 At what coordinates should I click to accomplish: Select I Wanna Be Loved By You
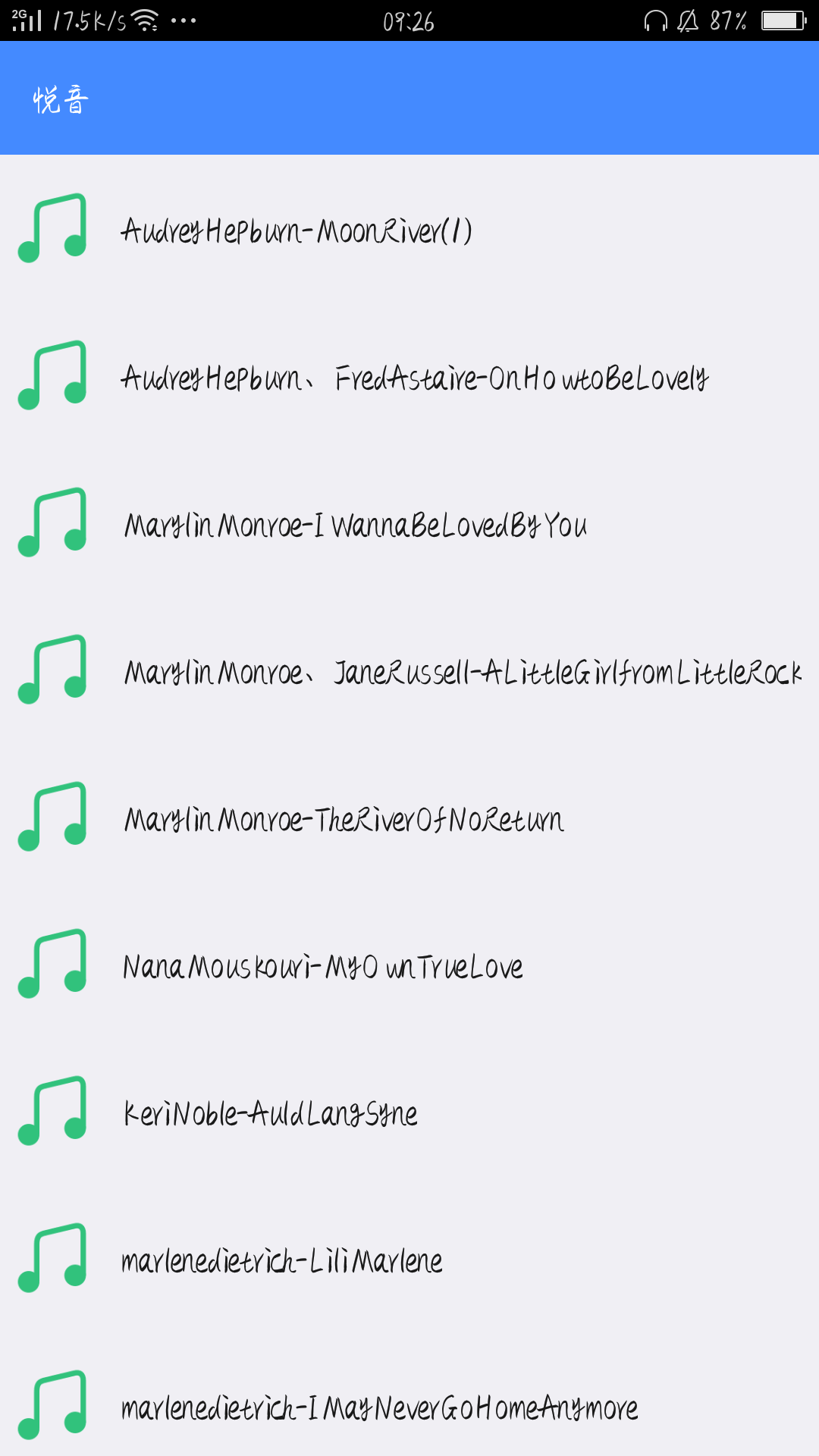tap(409, 522)
